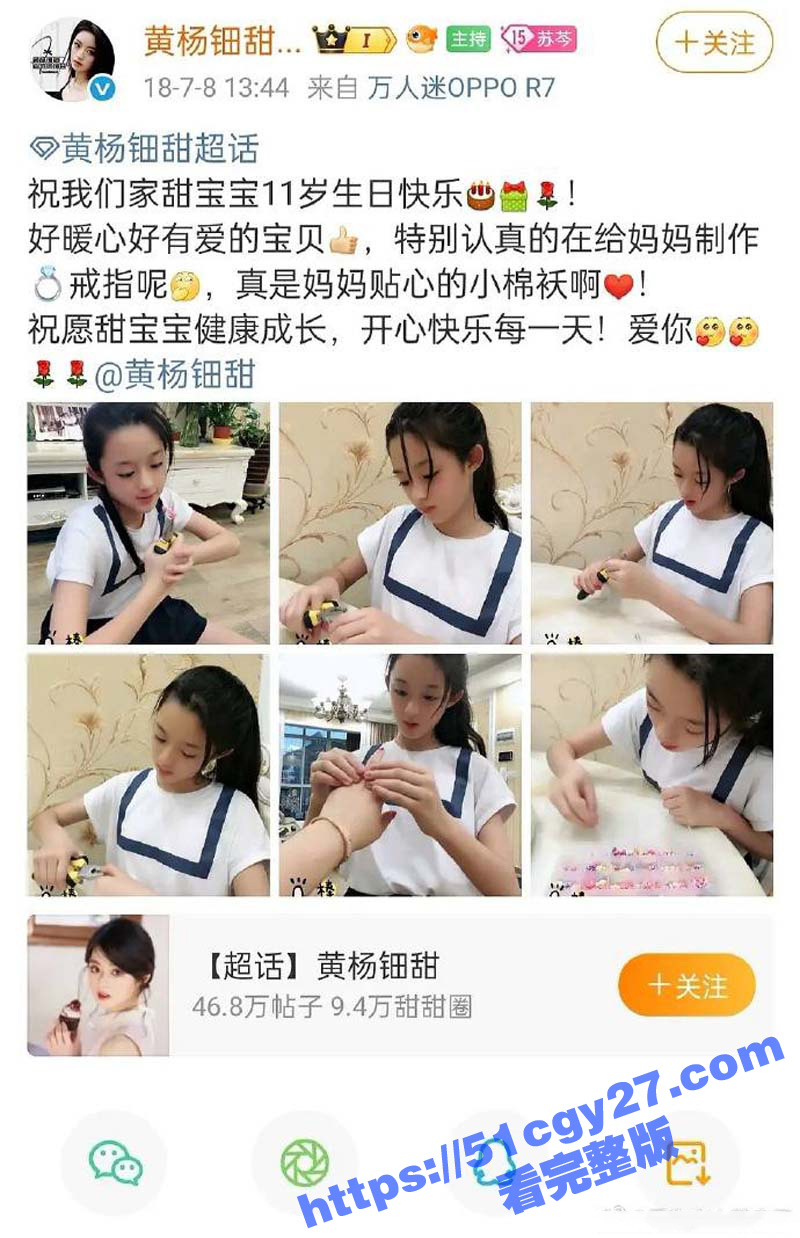Save the image to gallery
The height and width of the screenshot is (1238, 800).
click(x=686, y=1164)
